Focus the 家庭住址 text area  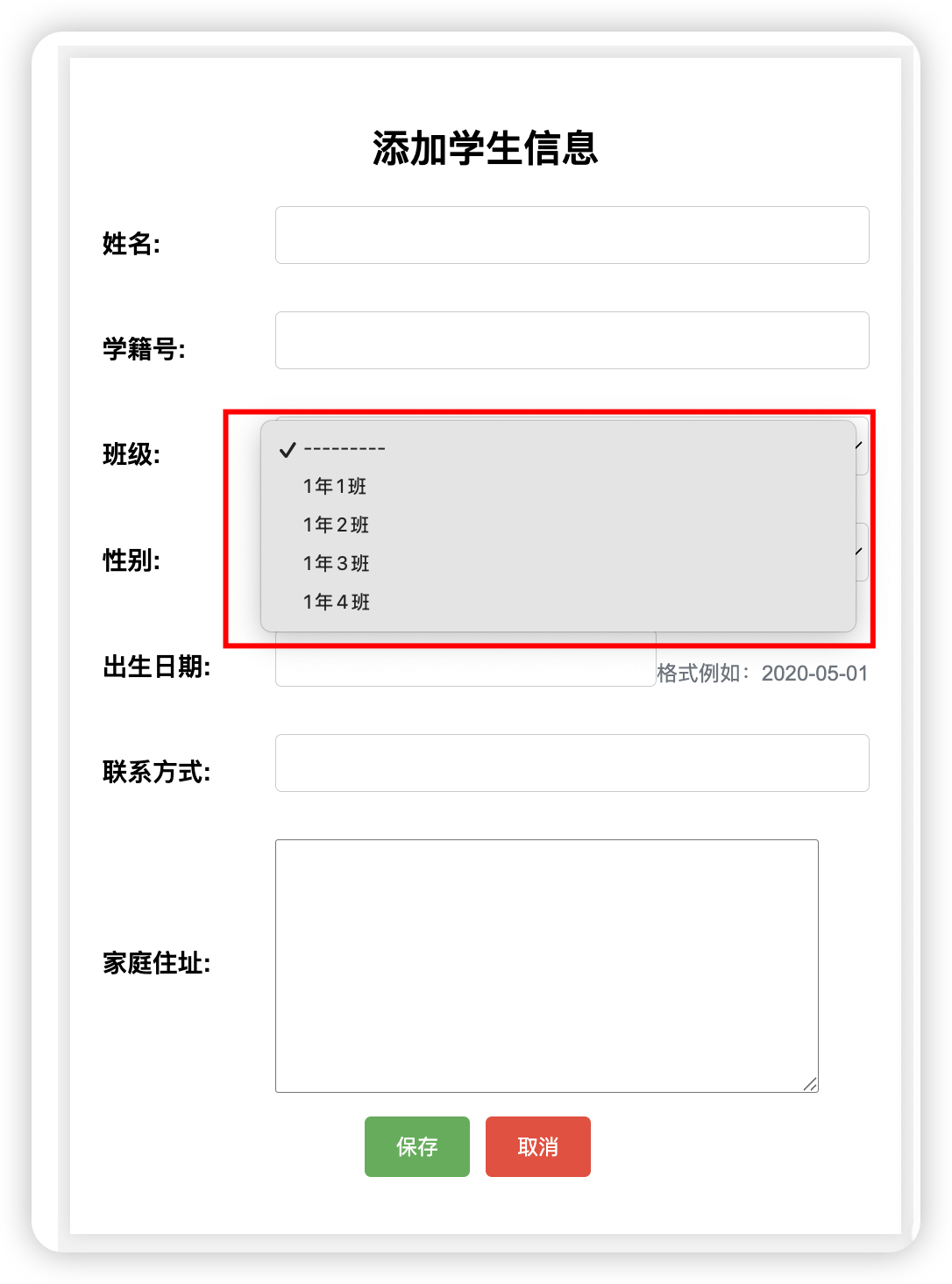tap(546, 965)
